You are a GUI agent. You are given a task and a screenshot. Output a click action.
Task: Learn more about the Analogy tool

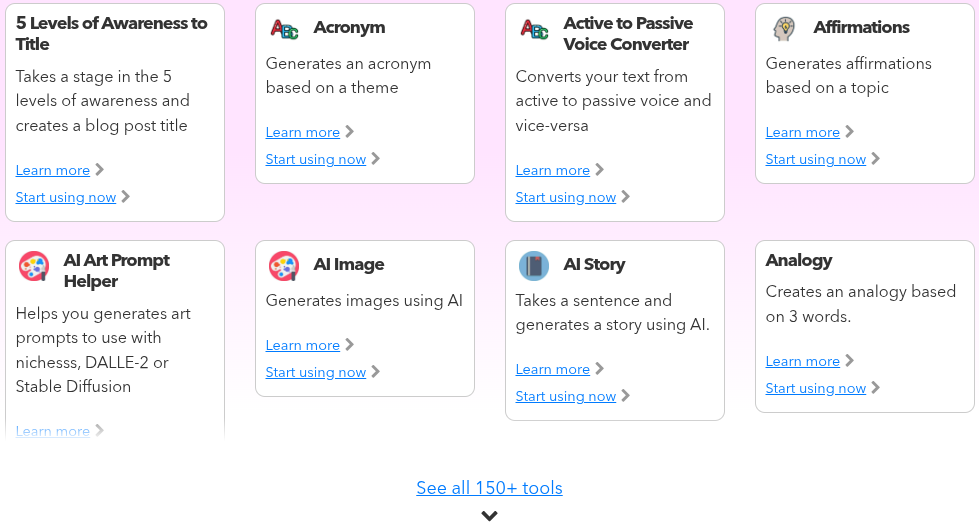click(803, 361)
